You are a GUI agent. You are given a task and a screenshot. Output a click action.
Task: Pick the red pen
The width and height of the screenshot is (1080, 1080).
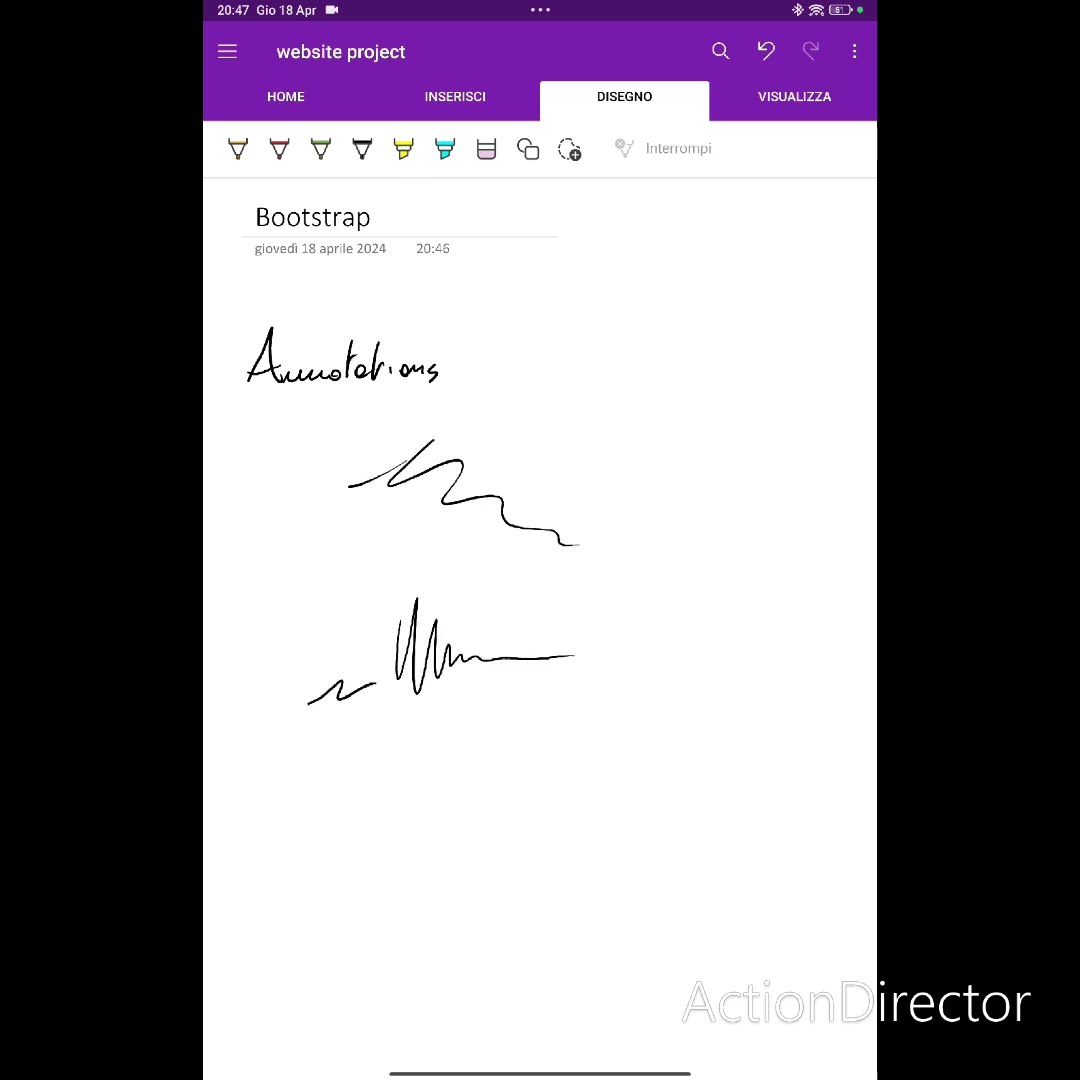pyautogui.click(x=279, y=149)
